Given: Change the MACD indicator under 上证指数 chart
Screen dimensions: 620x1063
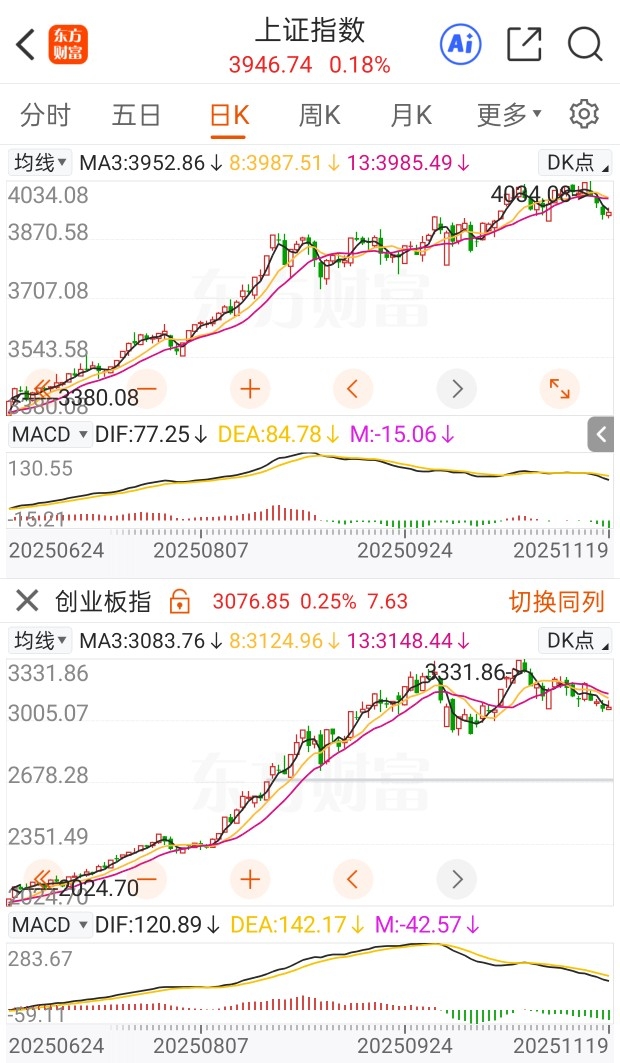Looking at the screenshot, I should click(49, 434).
